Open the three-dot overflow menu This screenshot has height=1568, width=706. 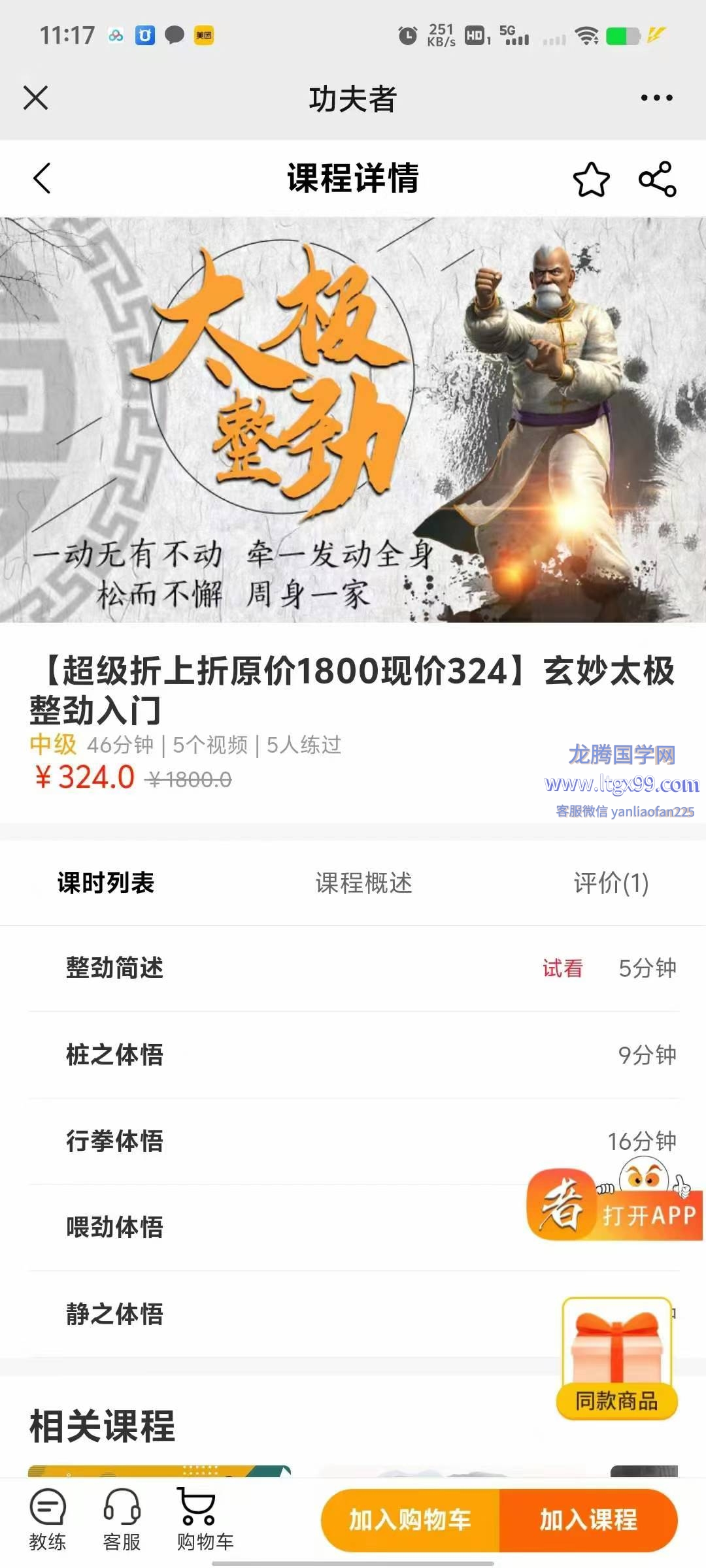pos(656,98)
